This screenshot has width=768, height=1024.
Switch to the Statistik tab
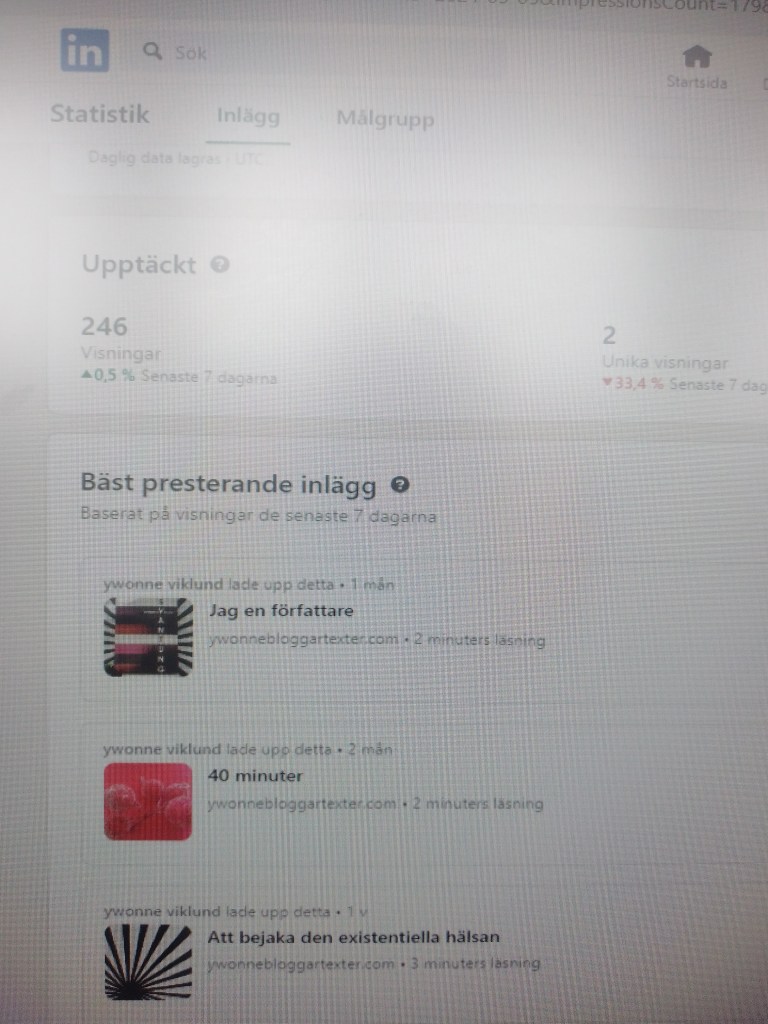[x=99, y=114]
